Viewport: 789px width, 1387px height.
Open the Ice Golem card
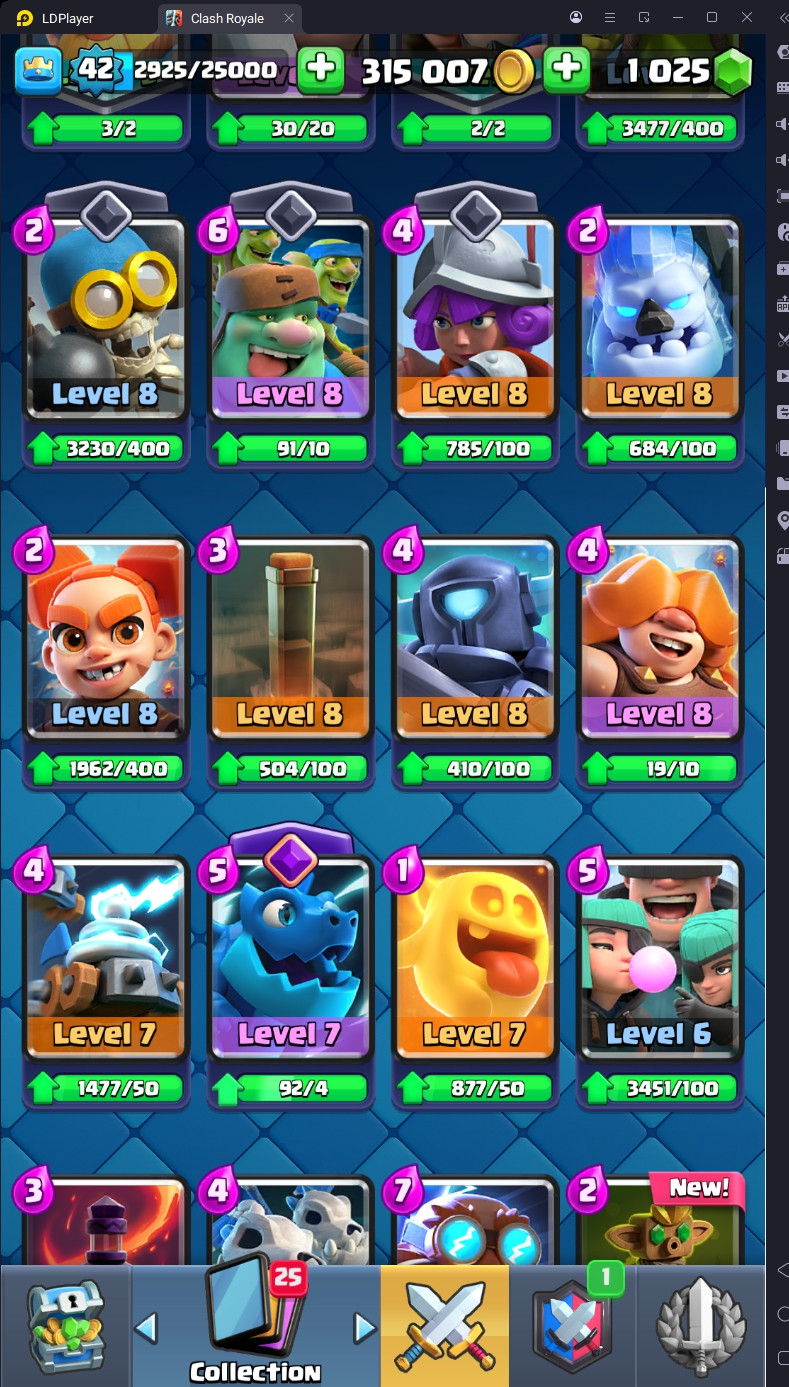659,320
